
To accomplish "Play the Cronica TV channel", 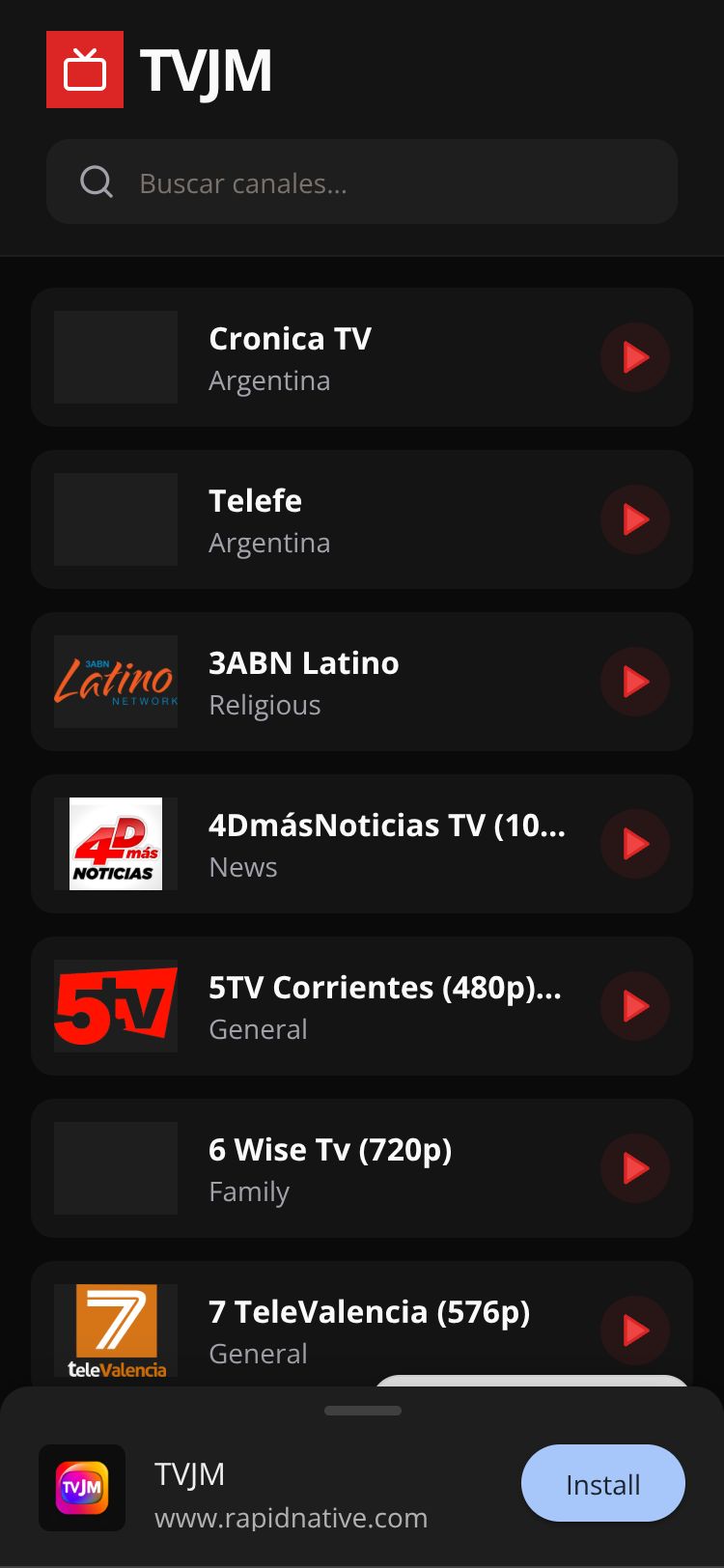I will pyautogui.click(x=635, y=357).
